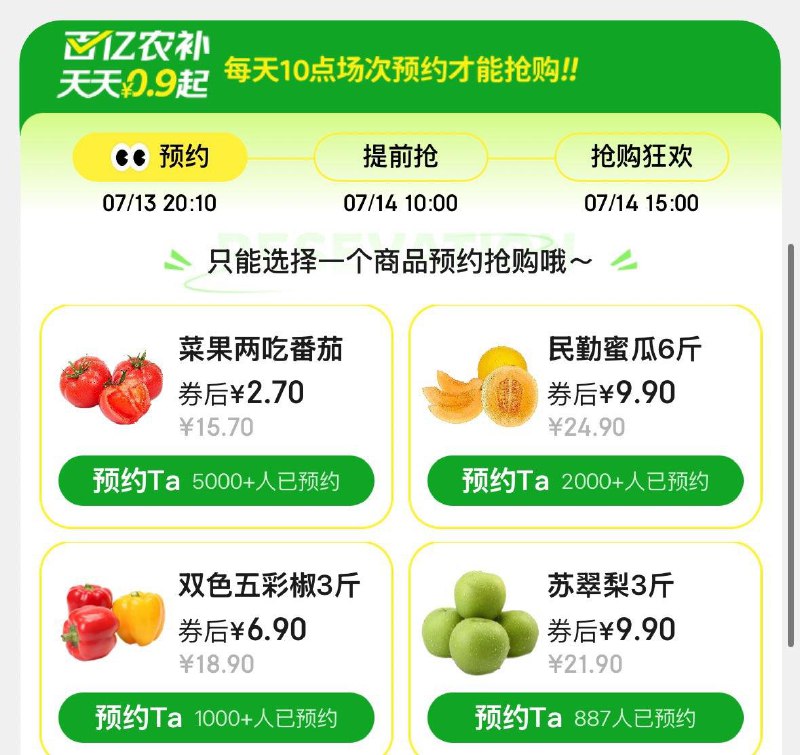The image size is (800, 755).
Task: Reserve 双色五彩椒3斤 with its 预约Ta button
Action: click(216, 718)
